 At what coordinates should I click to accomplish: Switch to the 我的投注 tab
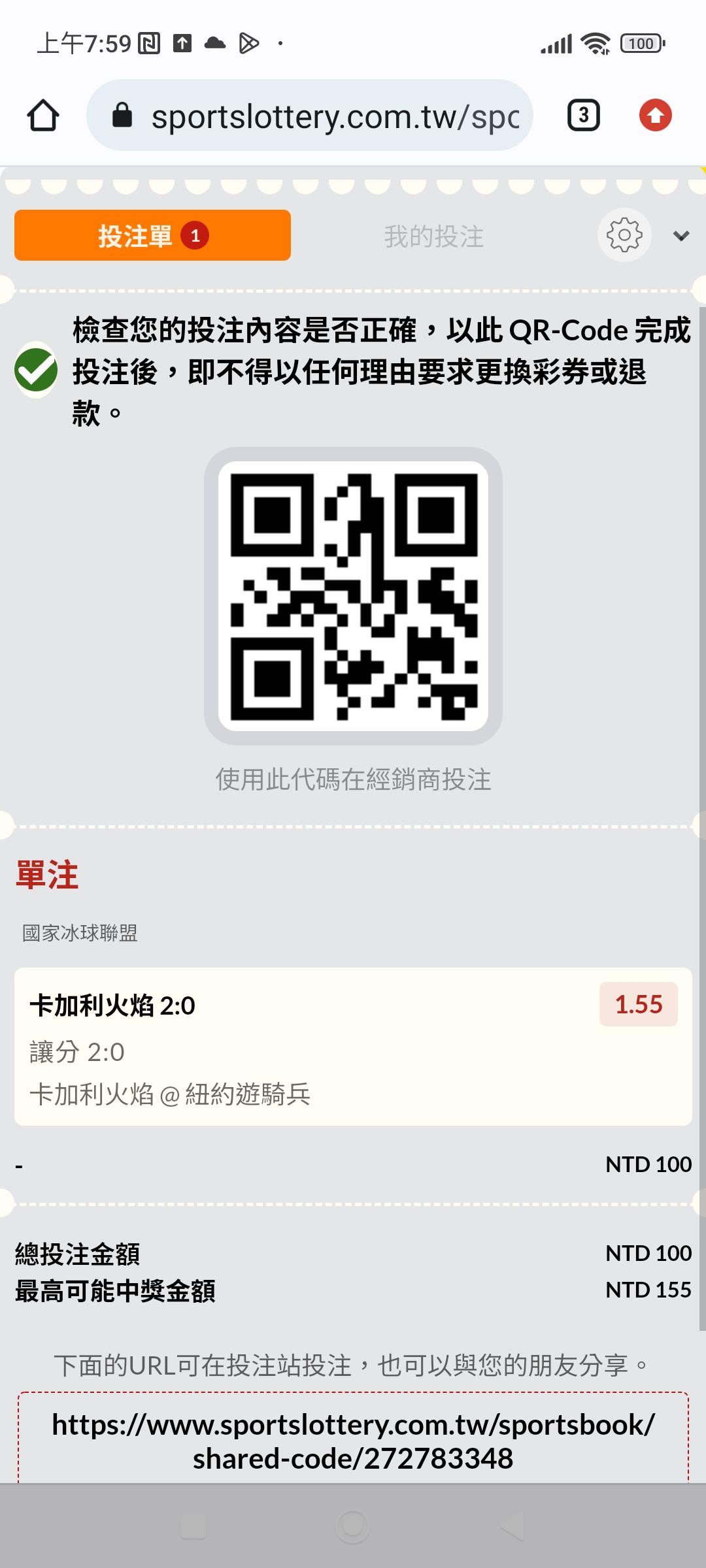pyautogui.click(x=434, y=236)
